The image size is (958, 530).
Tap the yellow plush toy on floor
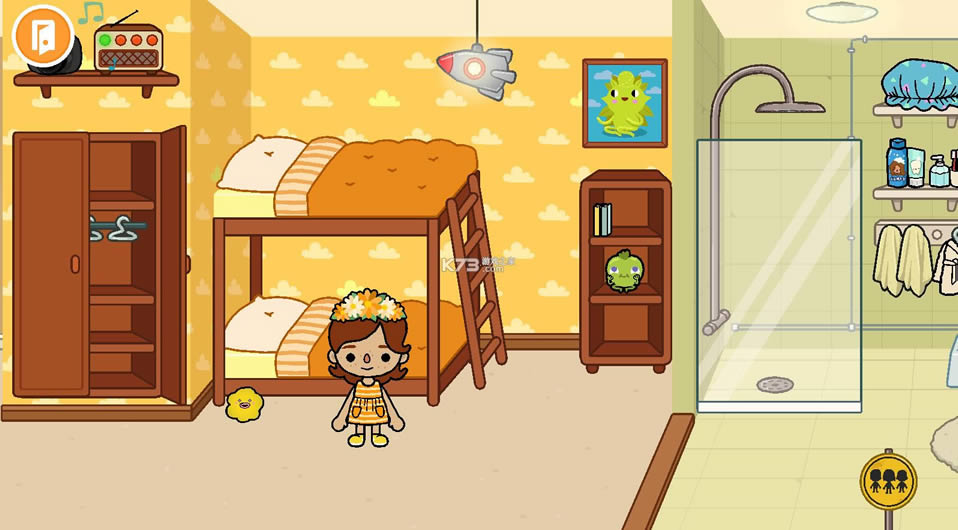point(243,405)
